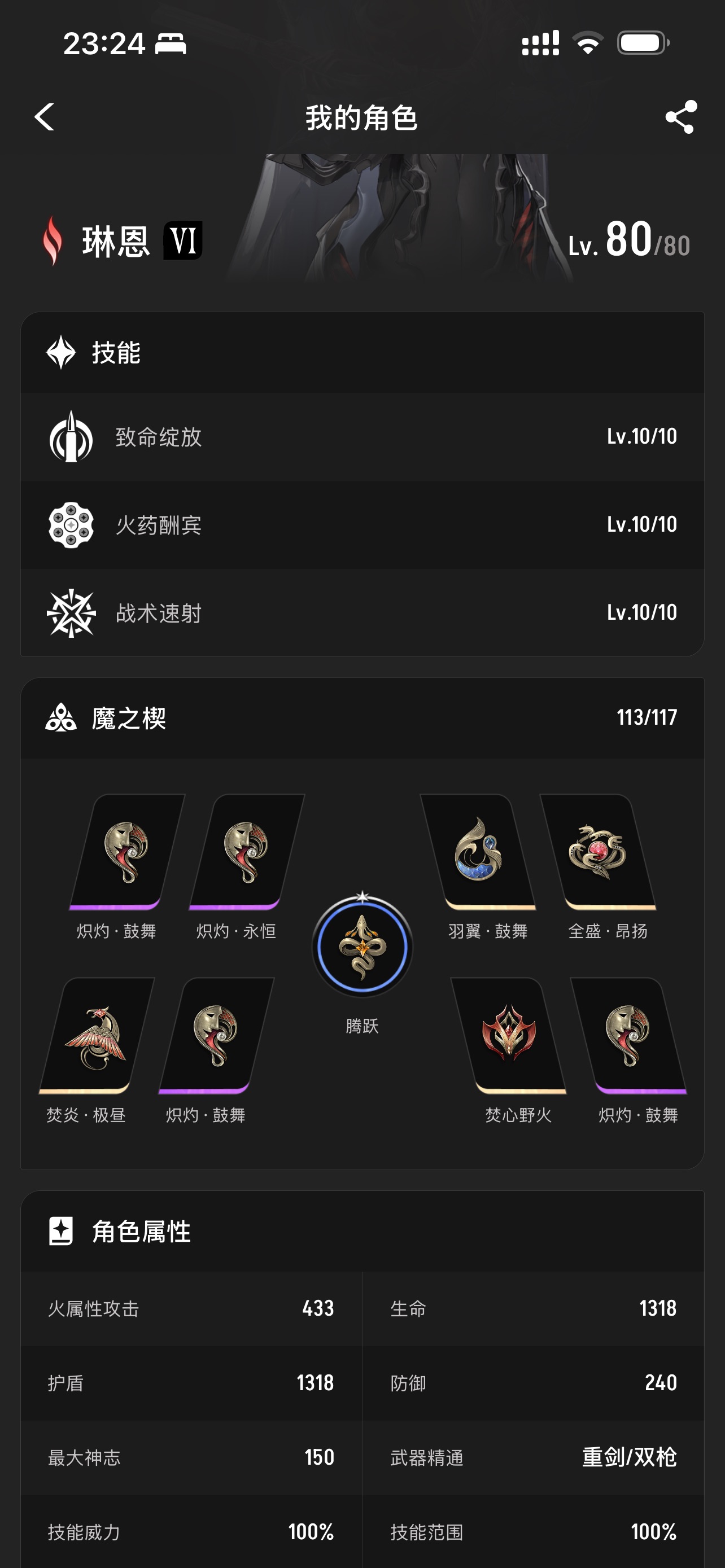Check the 焚炎·极昼 wedge details
The width and height of the screenshot is (725, 1568).
click(x=96, y=1036)
